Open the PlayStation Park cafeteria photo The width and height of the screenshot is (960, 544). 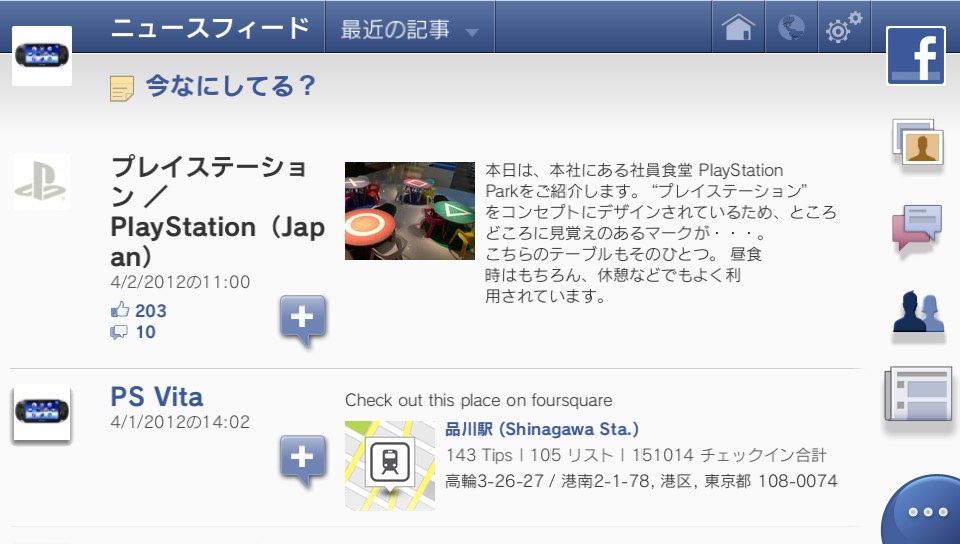click(x=409, y=211)
